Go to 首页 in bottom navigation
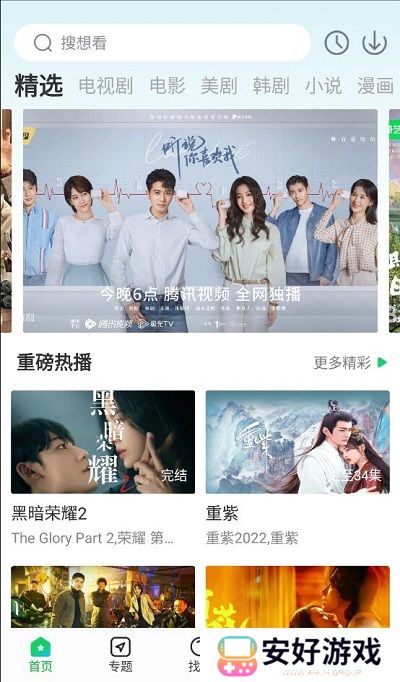 pos(40,655)
